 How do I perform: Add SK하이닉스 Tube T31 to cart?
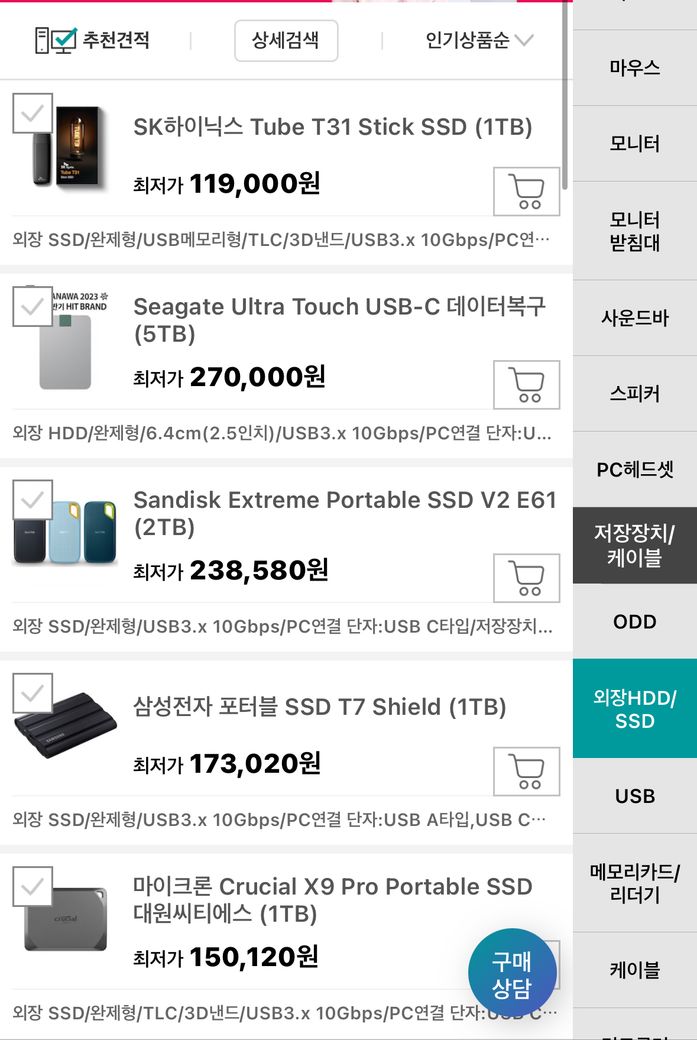[526, 191]
